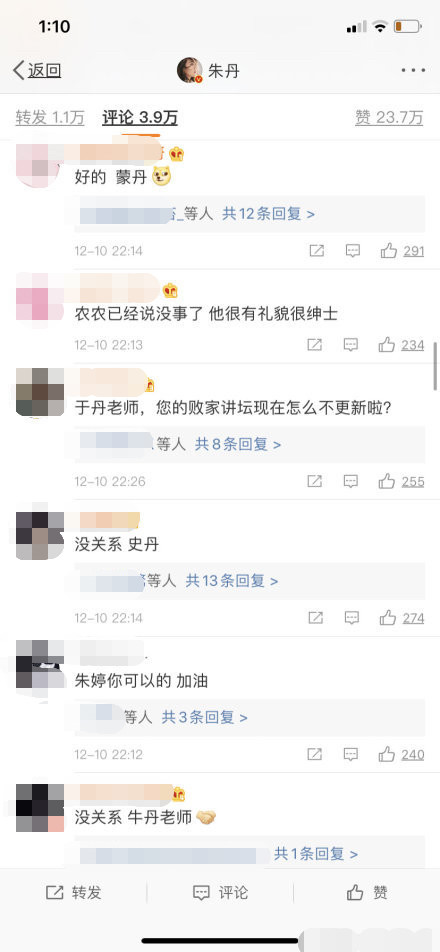Open 朱丹's profile from the title bar
440x952 pixels.
209,70
